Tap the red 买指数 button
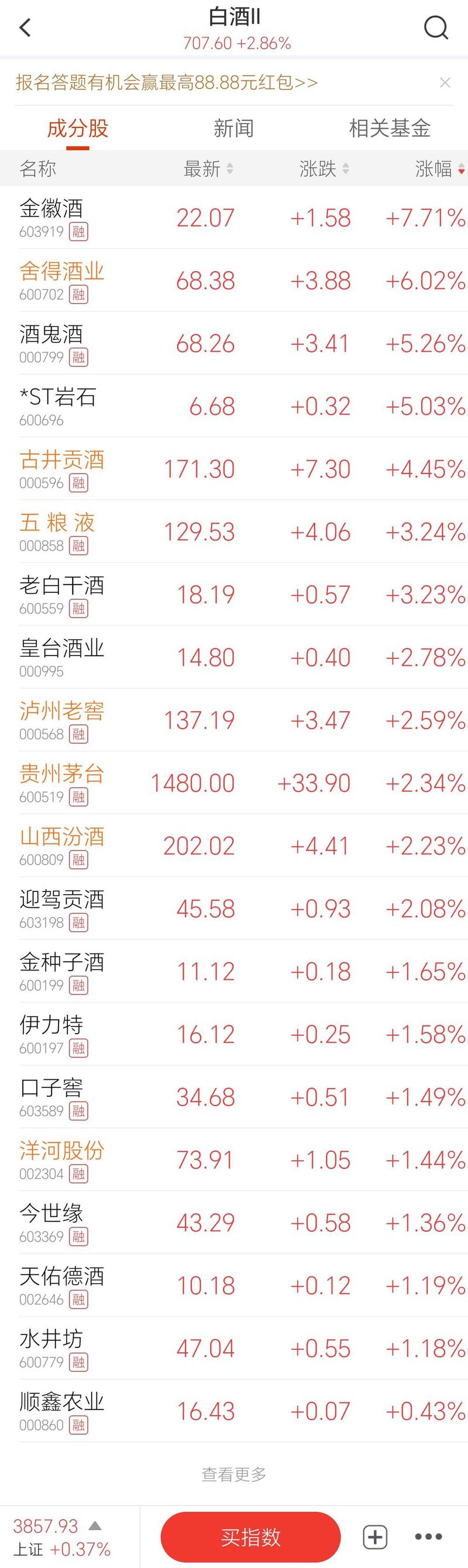 (x=250, y=1537)
